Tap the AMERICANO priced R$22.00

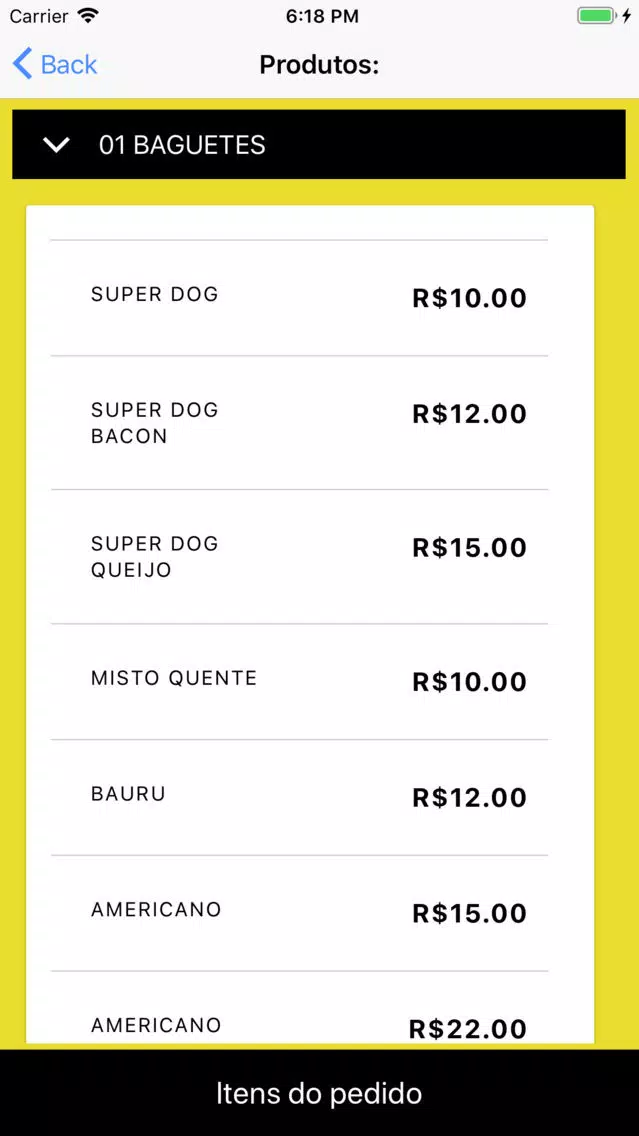[299, 1008]
